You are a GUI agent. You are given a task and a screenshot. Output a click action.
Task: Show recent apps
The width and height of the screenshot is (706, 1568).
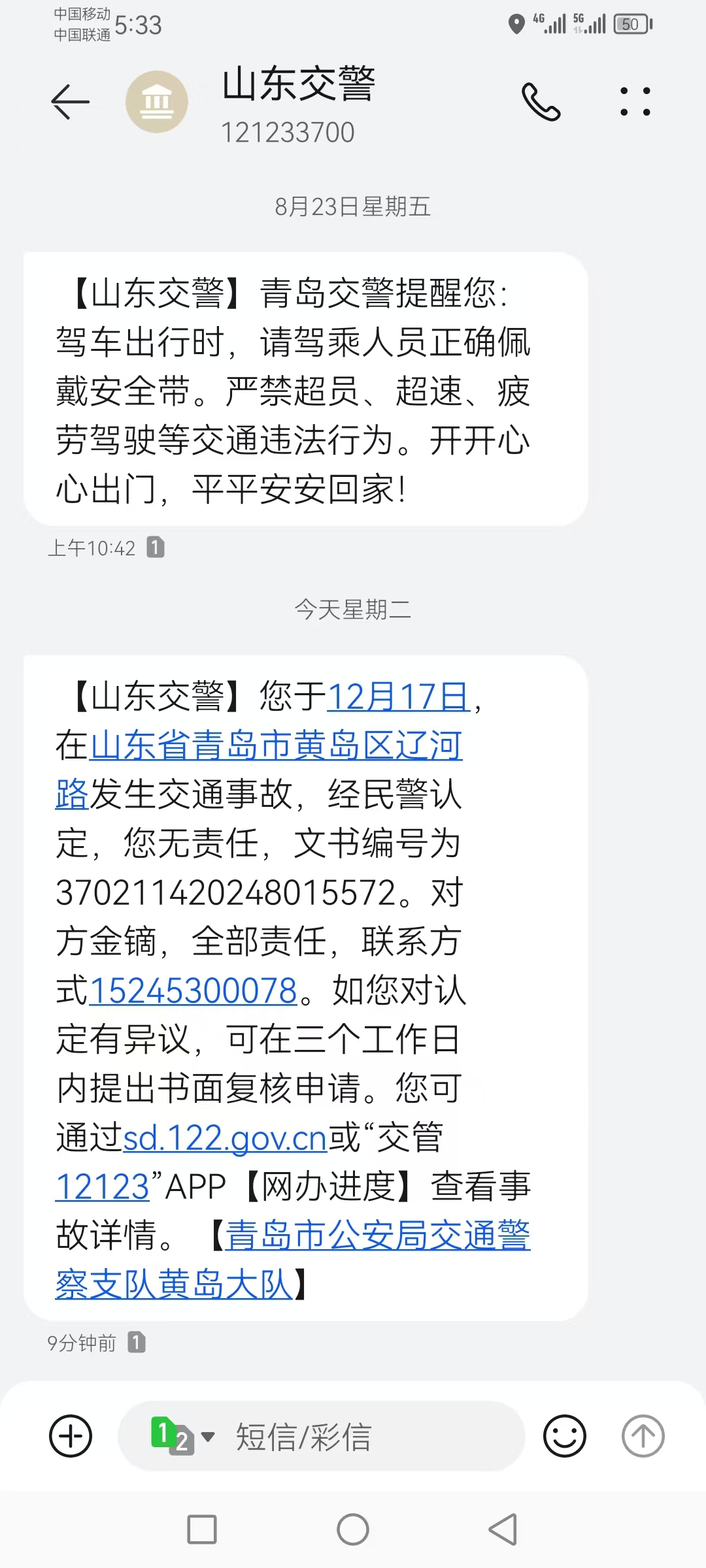tap(202, 1529)
